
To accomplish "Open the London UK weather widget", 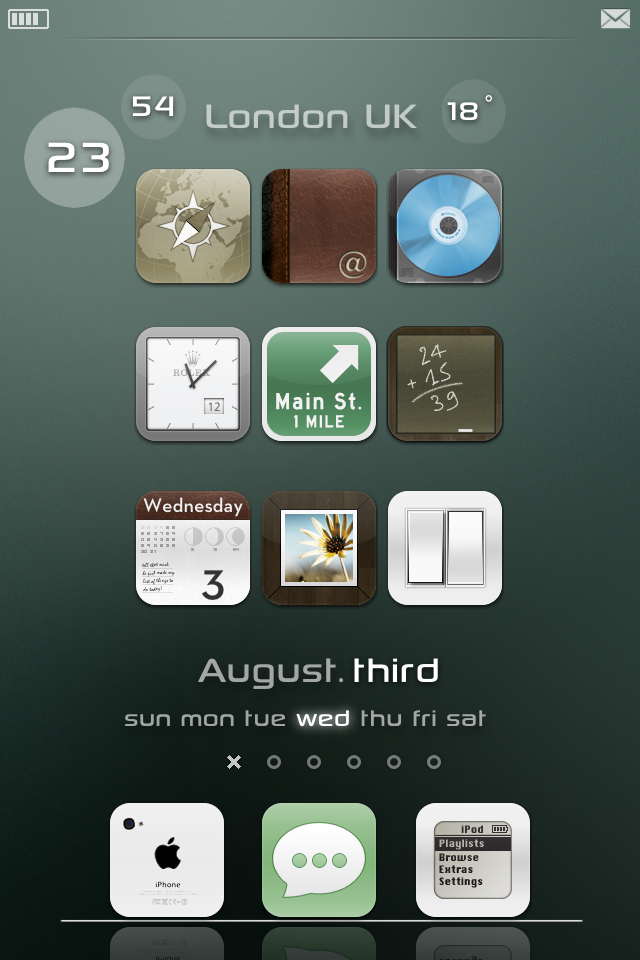I will [x=311, y=117].
